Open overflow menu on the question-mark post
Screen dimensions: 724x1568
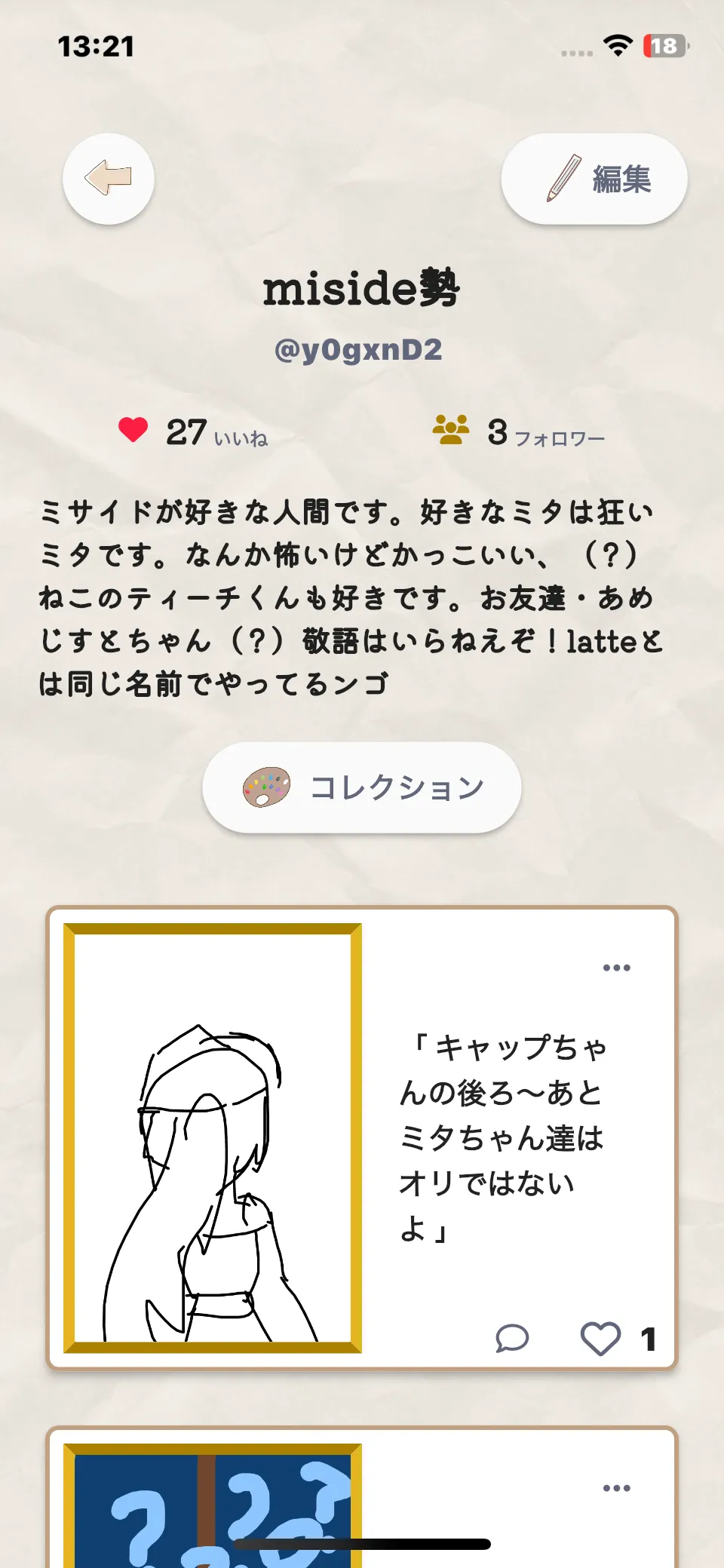click(x=616, y=1488)
